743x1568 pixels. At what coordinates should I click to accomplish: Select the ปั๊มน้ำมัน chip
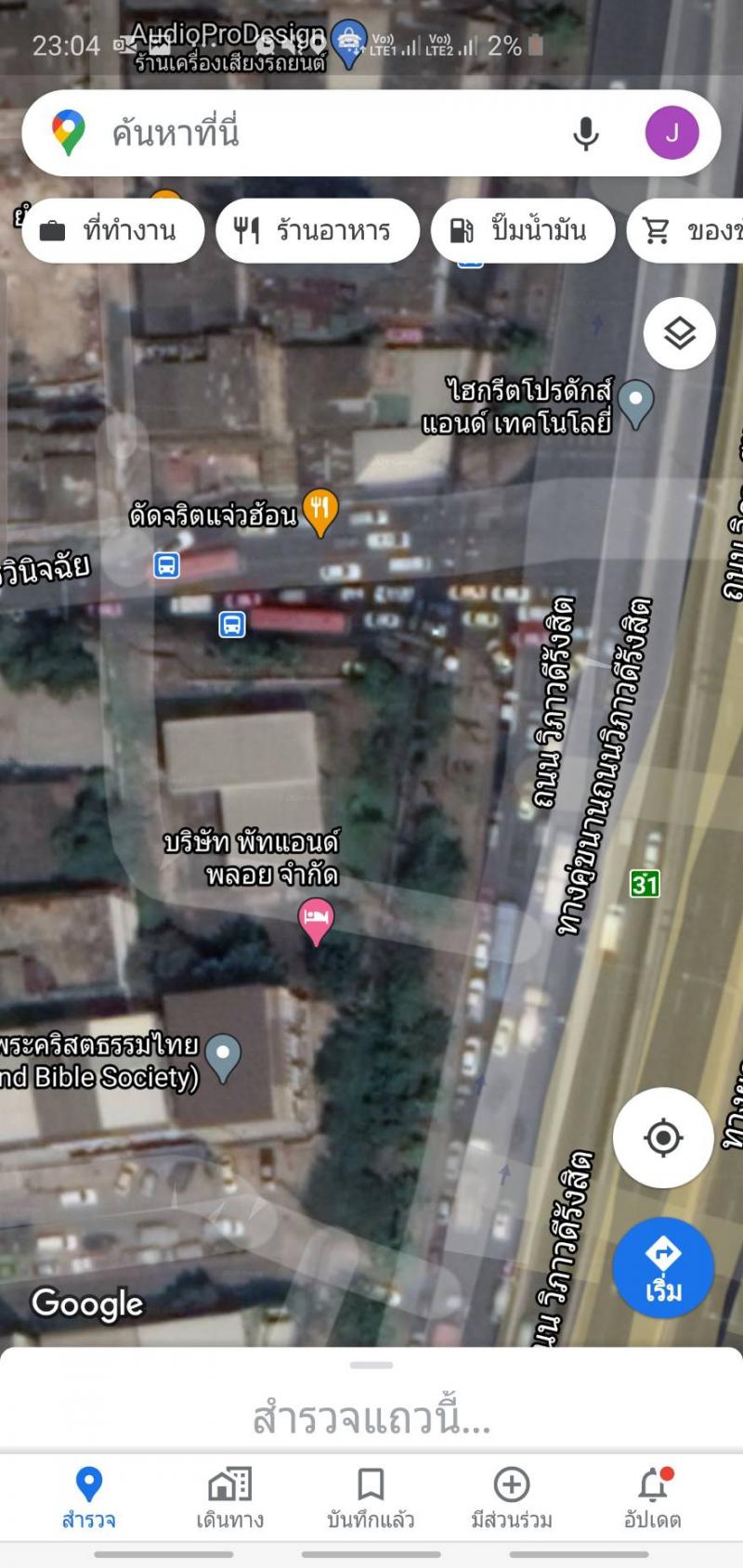coord(522,230)
